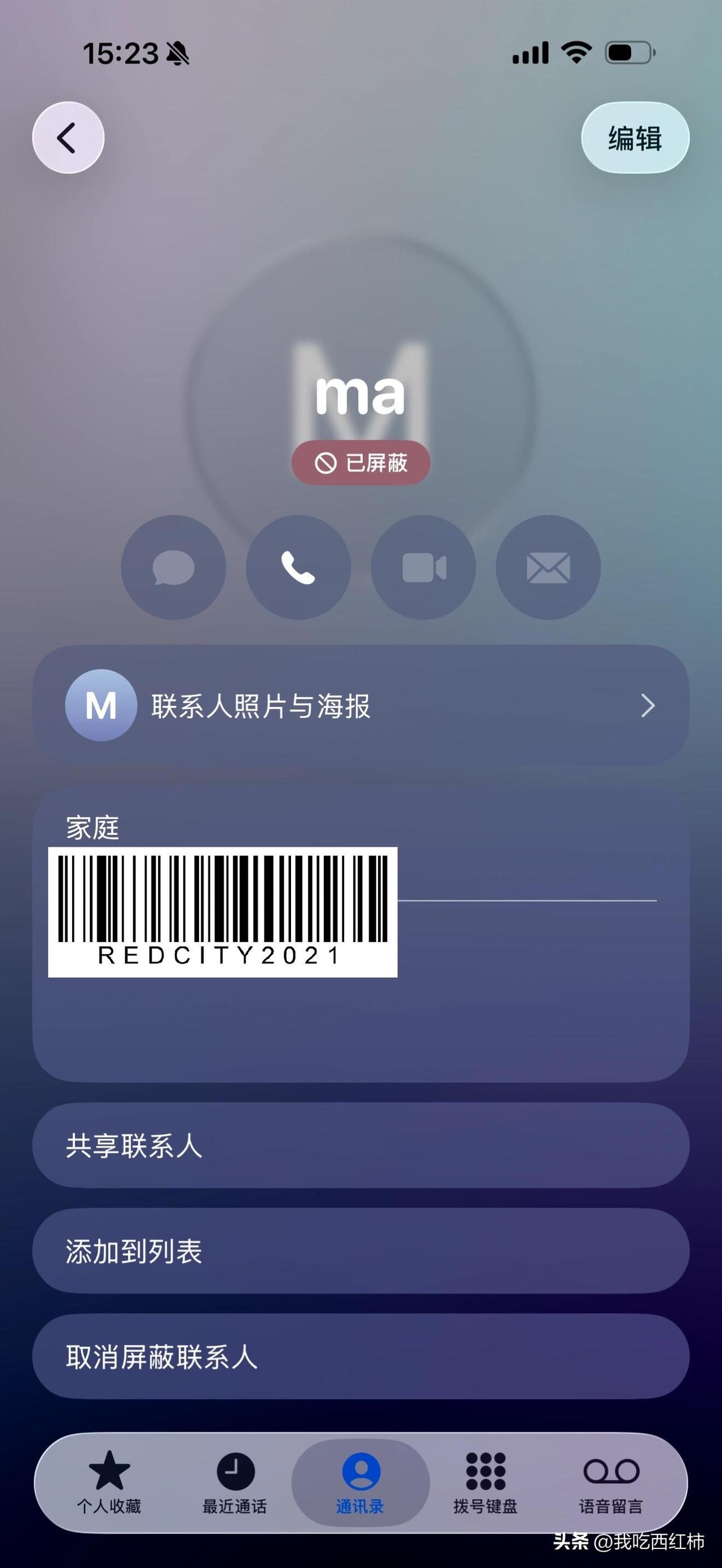Go back using the left chevron
Screen dimensions: 722x1568
click(68, 138)
